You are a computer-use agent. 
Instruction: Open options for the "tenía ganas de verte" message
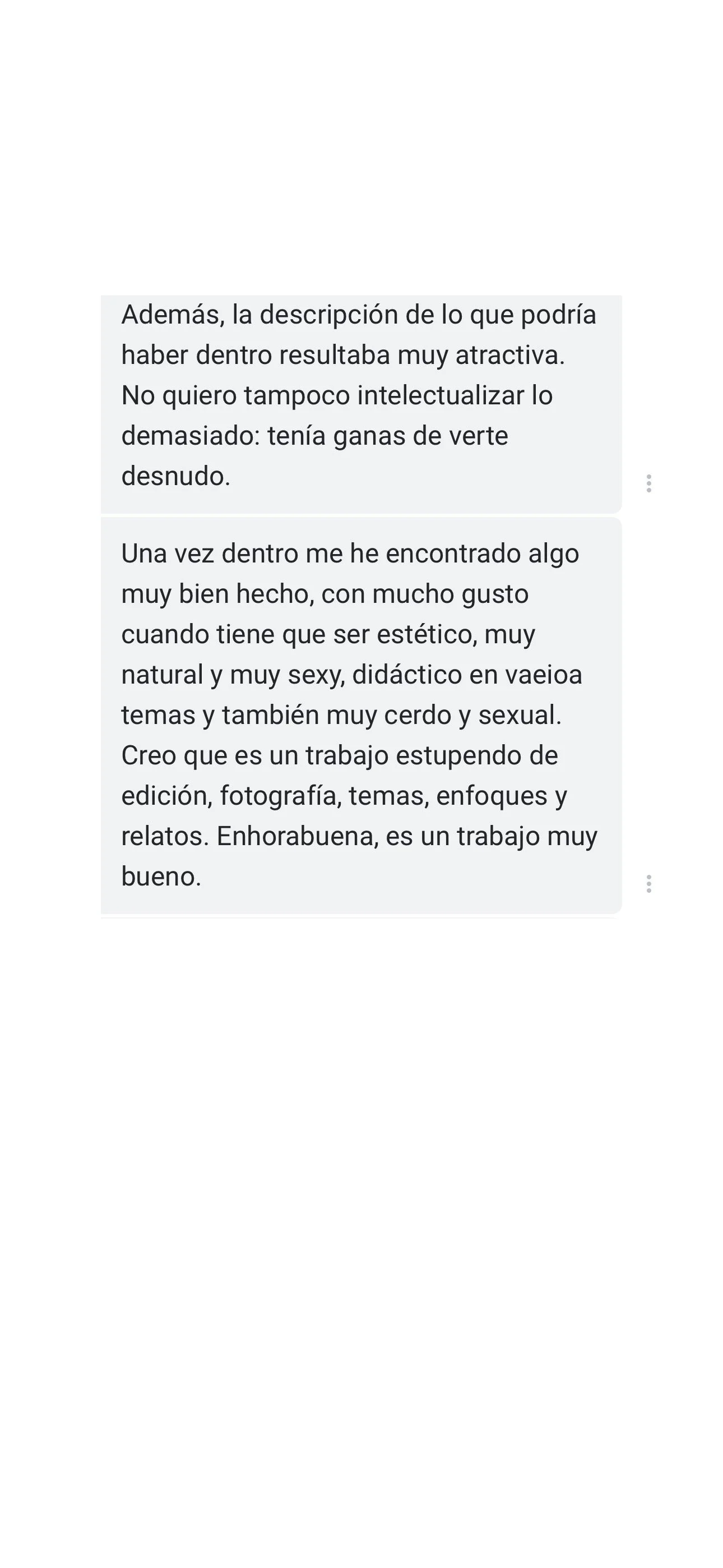(x=649, y=483)
